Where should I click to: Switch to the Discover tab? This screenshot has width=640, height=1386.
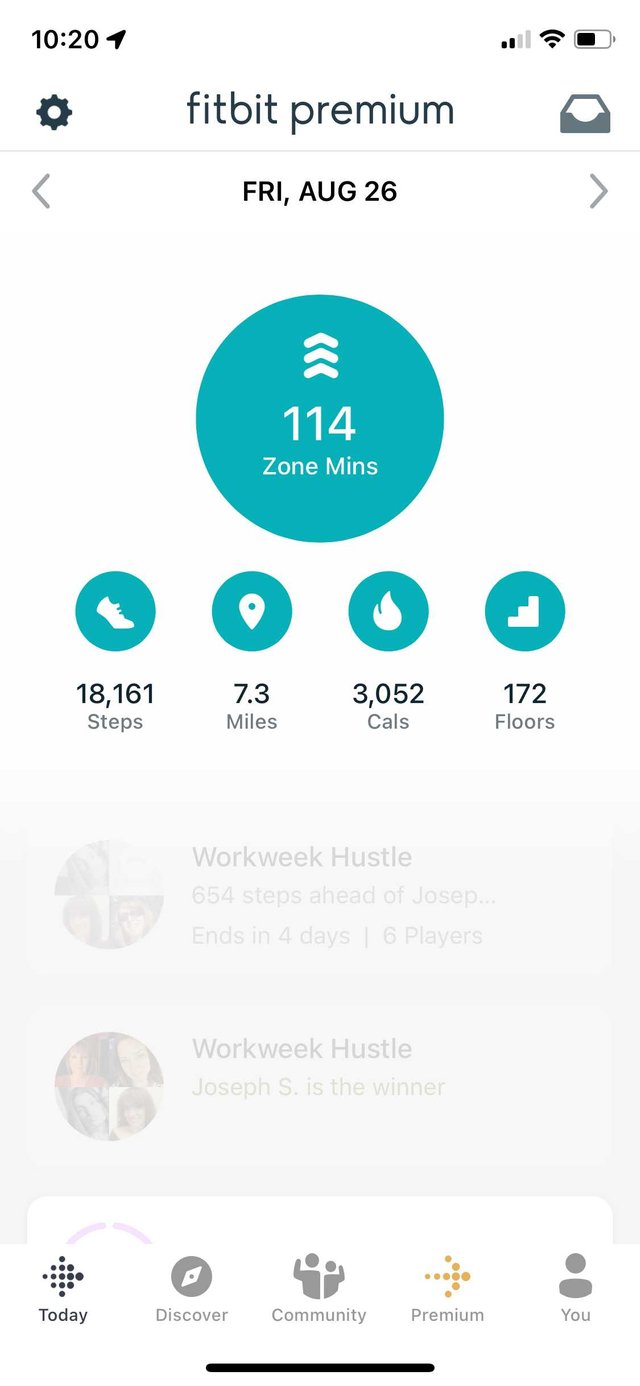(191, 1290)
